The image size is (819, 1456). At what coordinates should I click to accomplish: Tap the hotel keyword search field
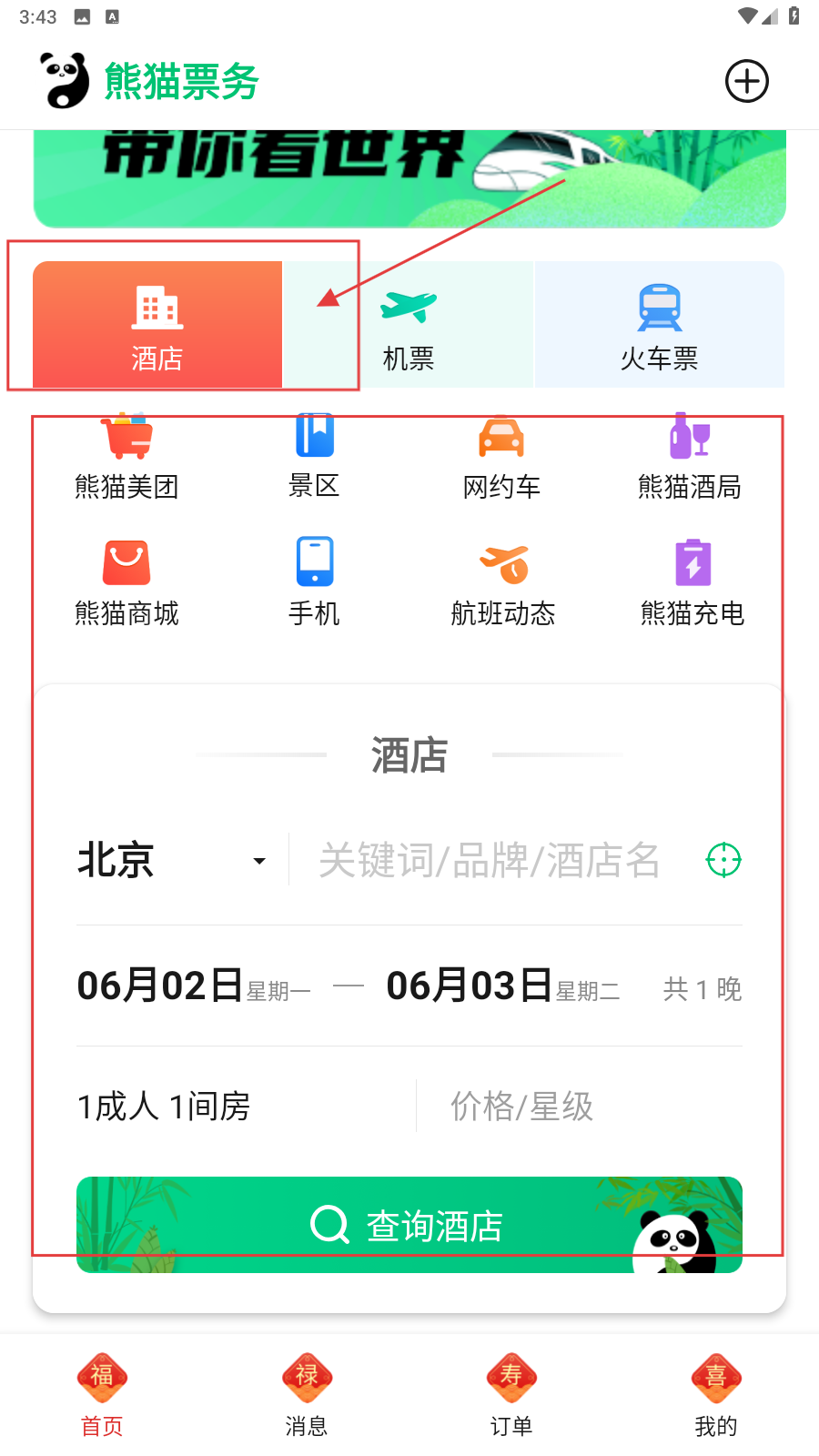490,860
